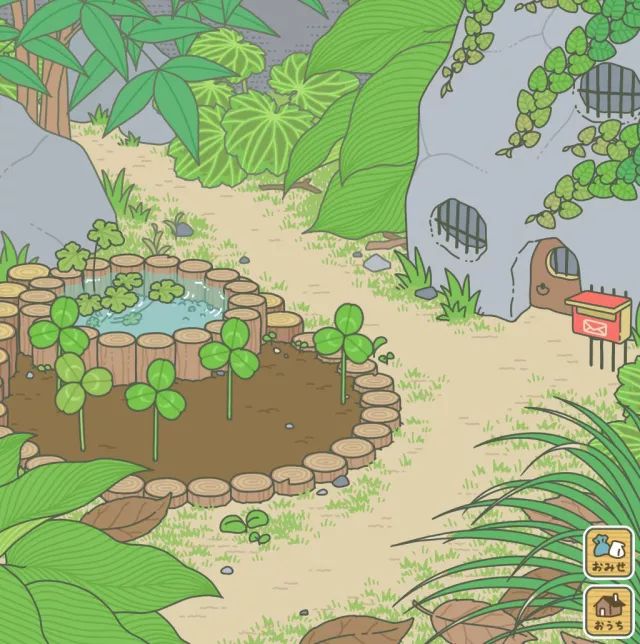This screenshot has height=644, width=640.
Task: Open the おみせ shop
Action: (x=608, y=552)
